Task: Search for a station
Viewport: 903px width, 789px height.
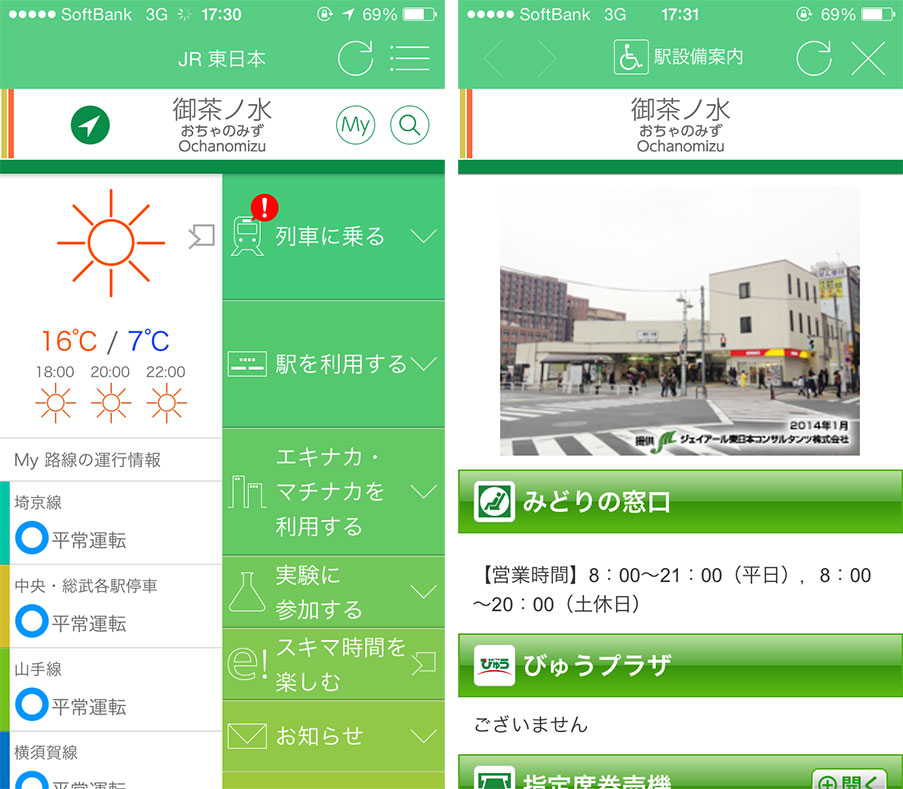Action: 409,125
